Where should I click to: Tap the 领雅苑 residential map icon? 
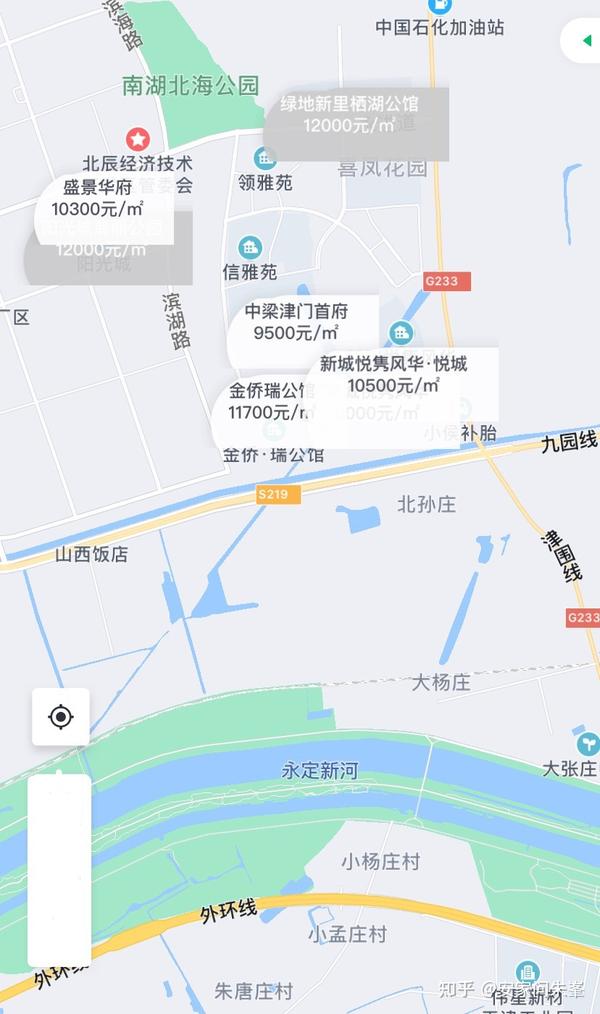(264, 158)
